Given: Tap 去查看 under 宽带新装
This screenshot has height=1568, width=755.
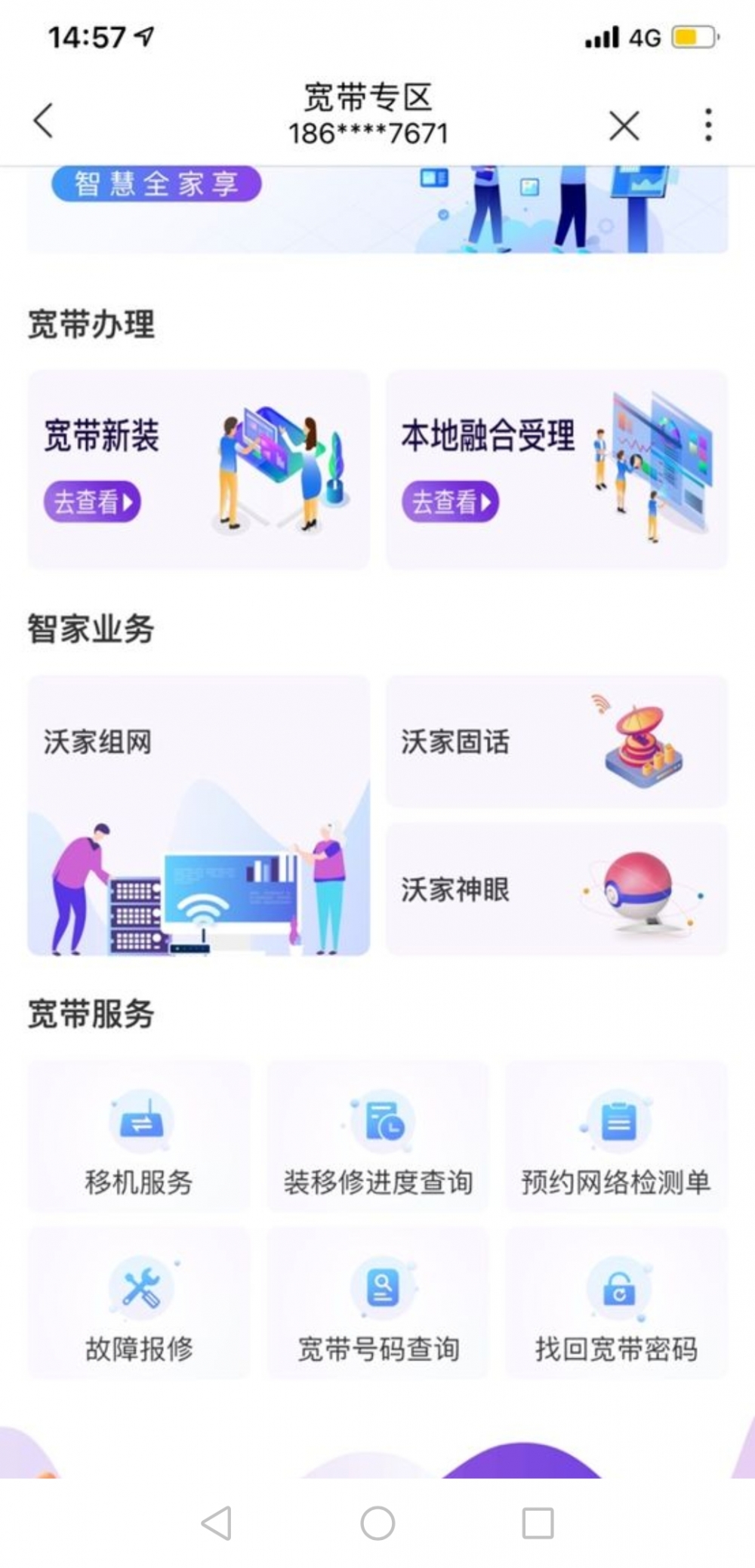Looking at the screenshot, I should coord(92,502).
